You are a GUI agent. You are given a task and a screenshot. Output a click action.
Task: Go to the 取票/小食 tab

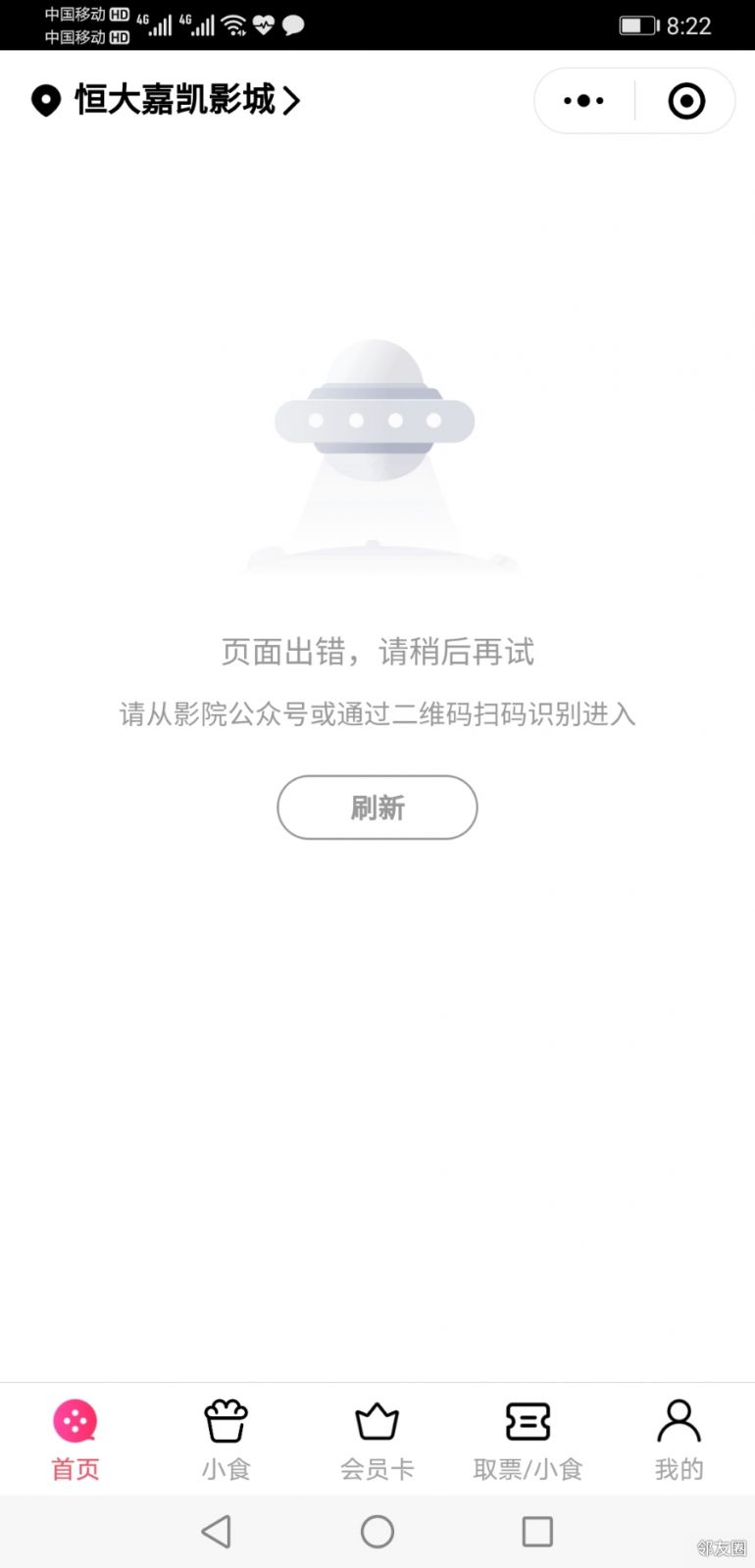(x=528, y=1439)
